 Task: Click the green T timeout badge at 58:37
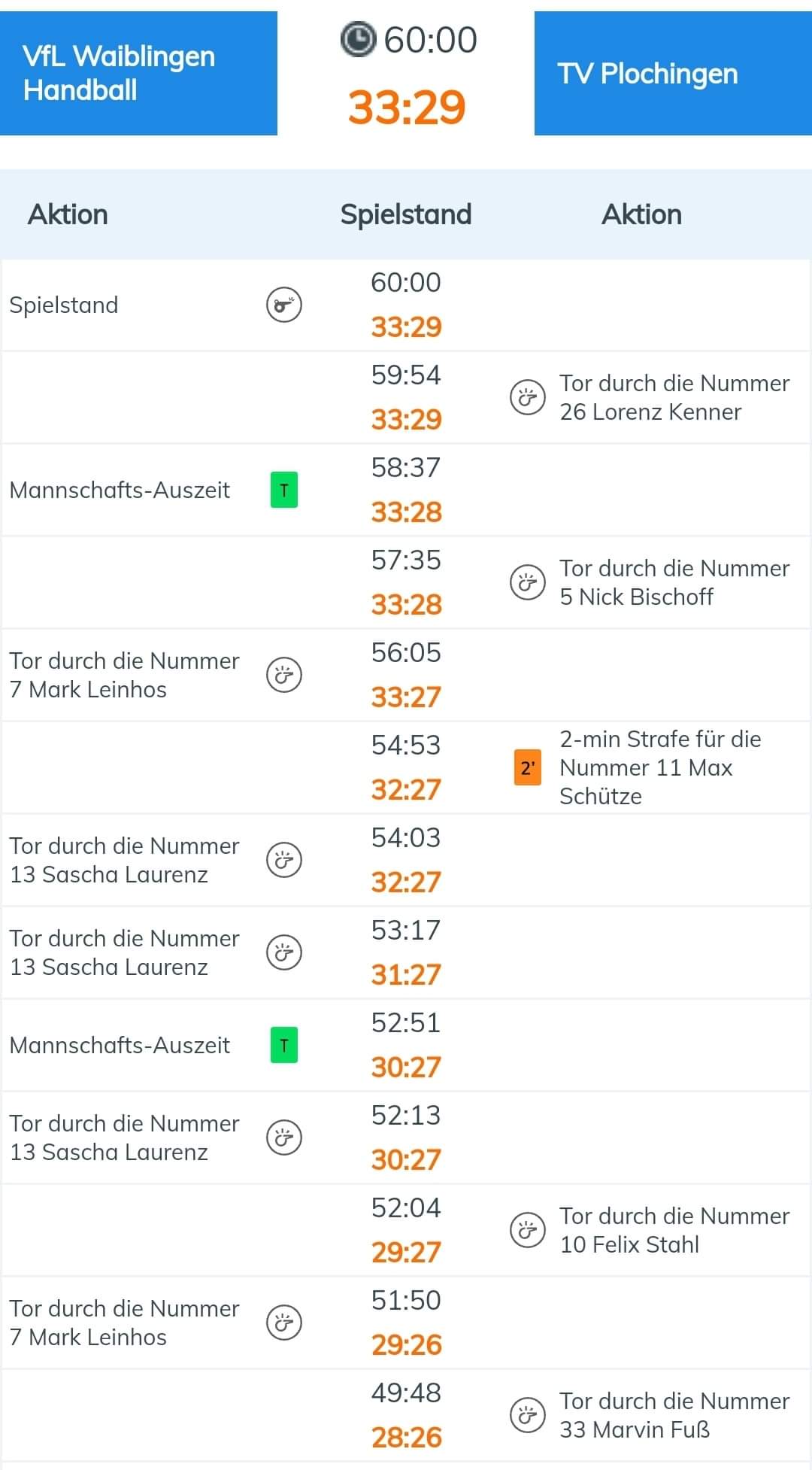tap(283, 491)
